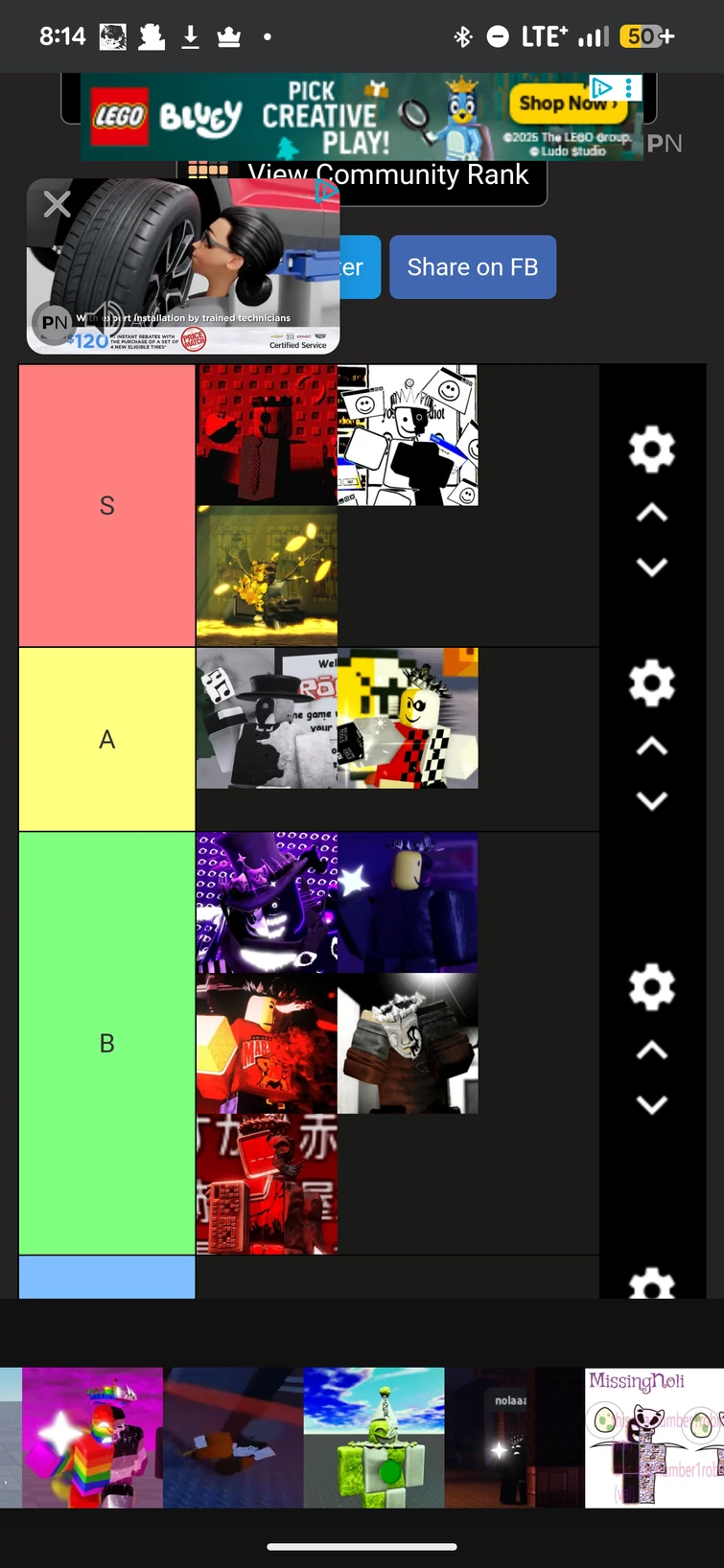Open the B tier row settings gear
Viewport: 724px width, 1568px height.
point(651,986)
